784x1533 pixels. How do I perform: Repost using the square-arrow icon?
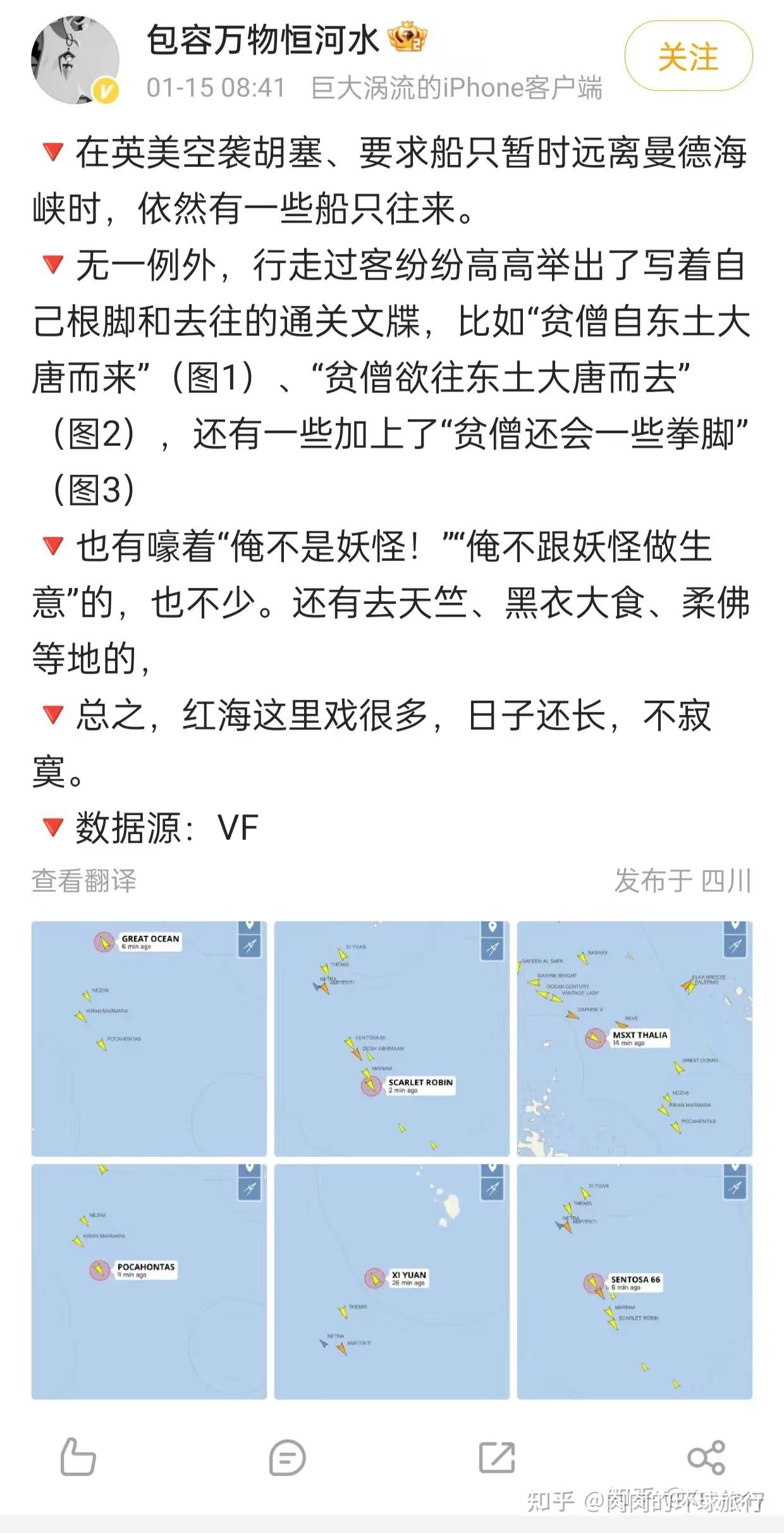[x=497, y=1457]
